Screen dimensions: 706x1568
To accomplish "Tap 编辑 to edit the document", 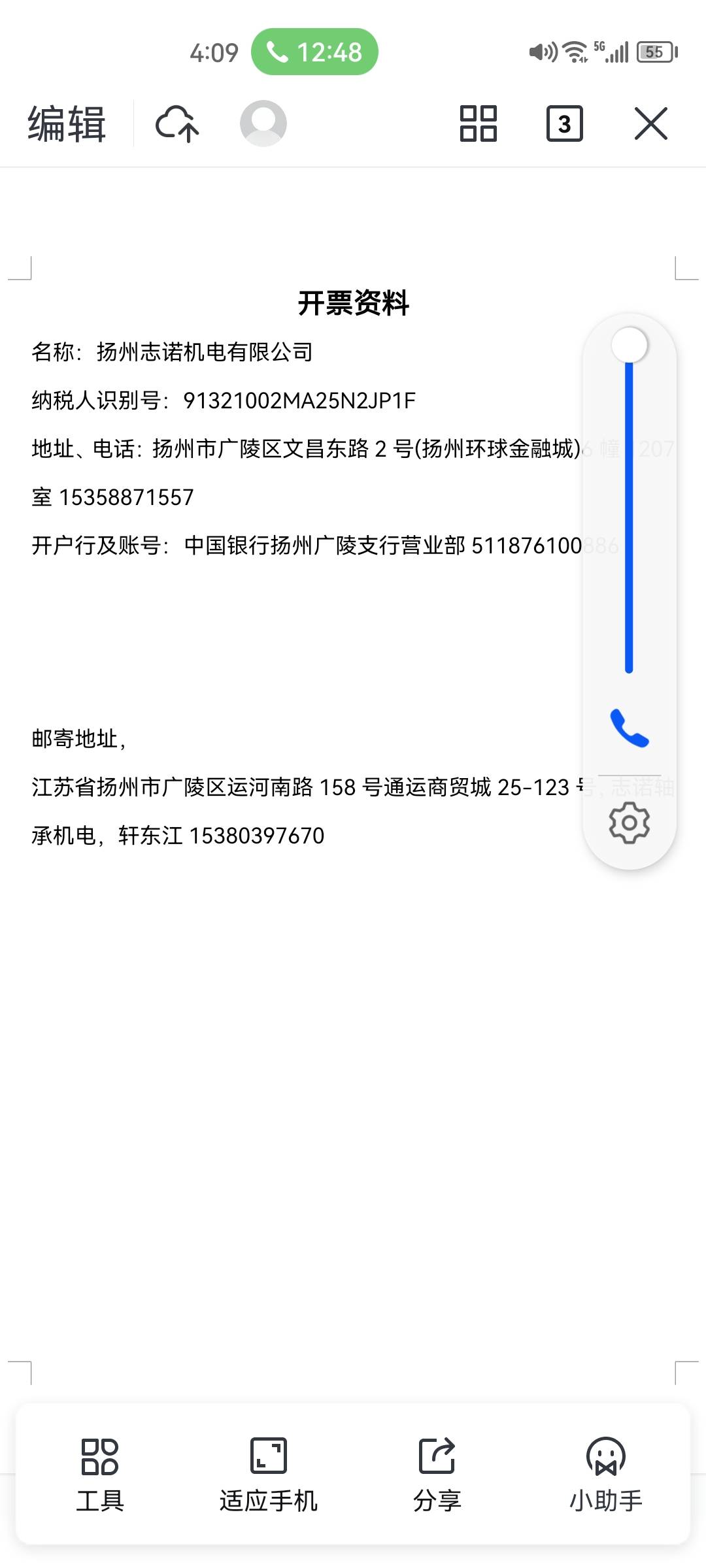I will pyautogui.click(x=67, y=123).
